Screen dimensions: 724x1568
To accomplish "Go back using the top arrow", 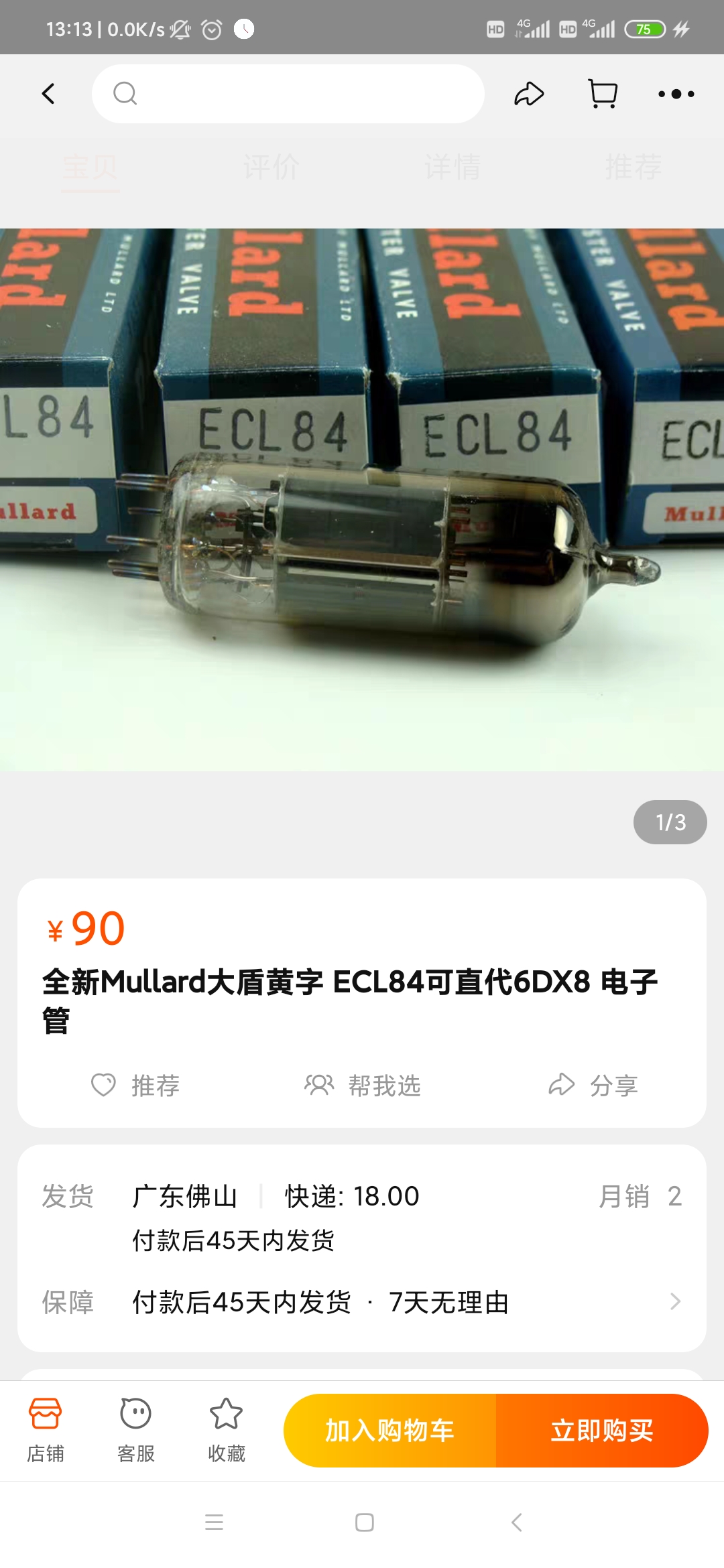I will click(48, 94).
